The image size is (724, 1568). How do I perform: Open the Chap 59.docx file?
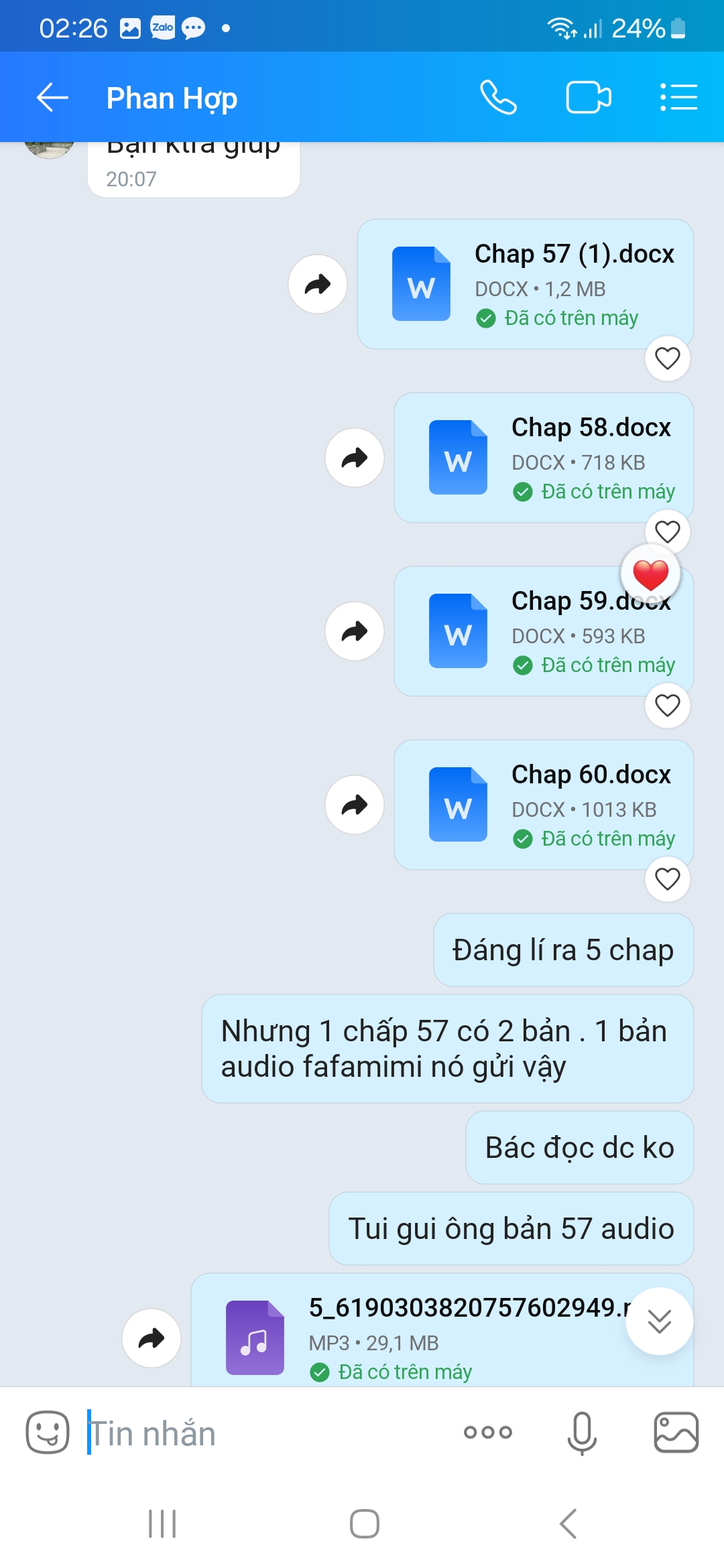(x=543, y=631)
